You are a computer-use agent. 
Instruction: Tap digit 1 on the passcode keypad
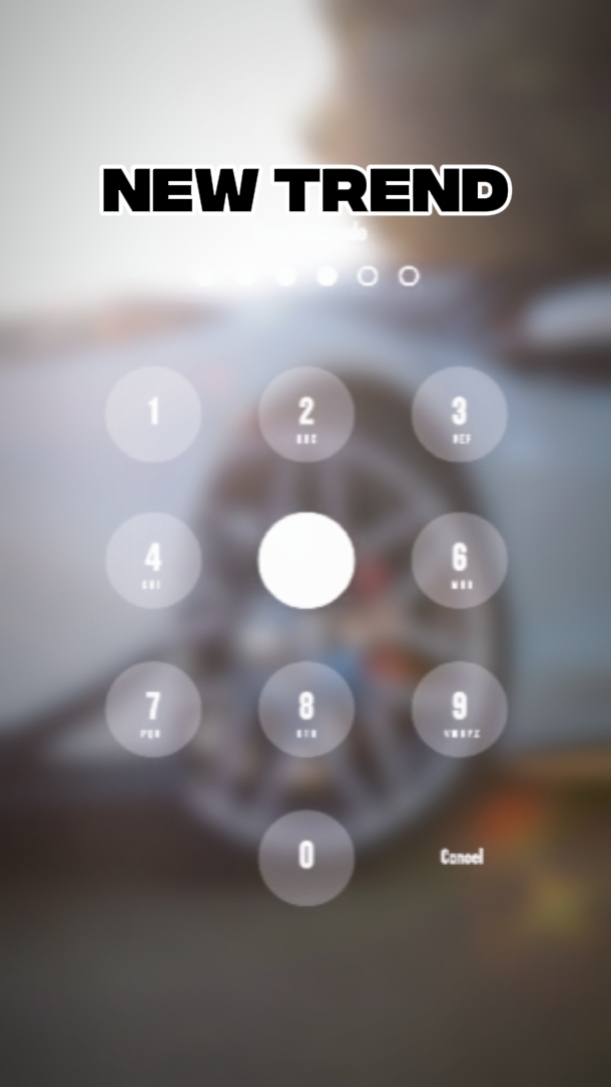pos(153,414)
